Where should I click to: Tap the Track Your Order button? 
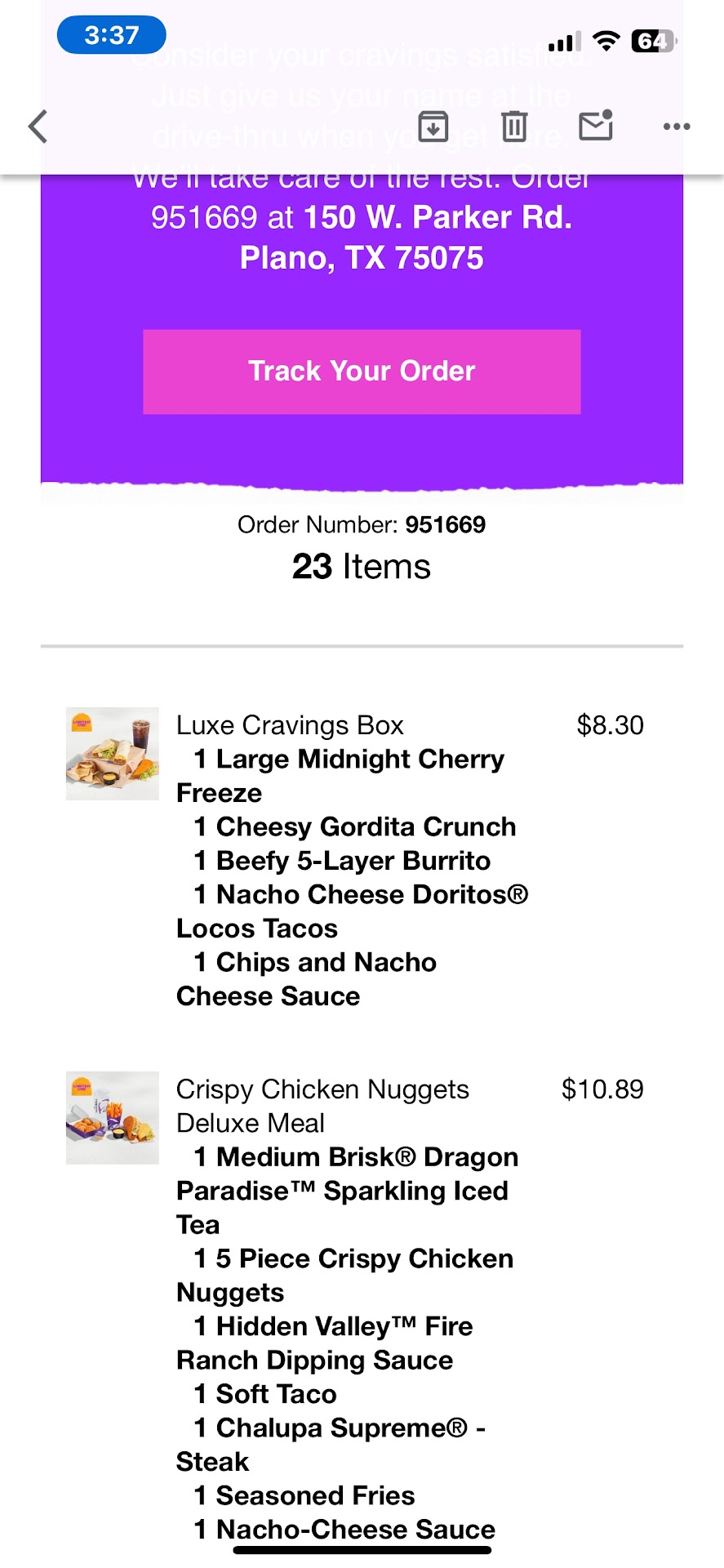[362, 372]
